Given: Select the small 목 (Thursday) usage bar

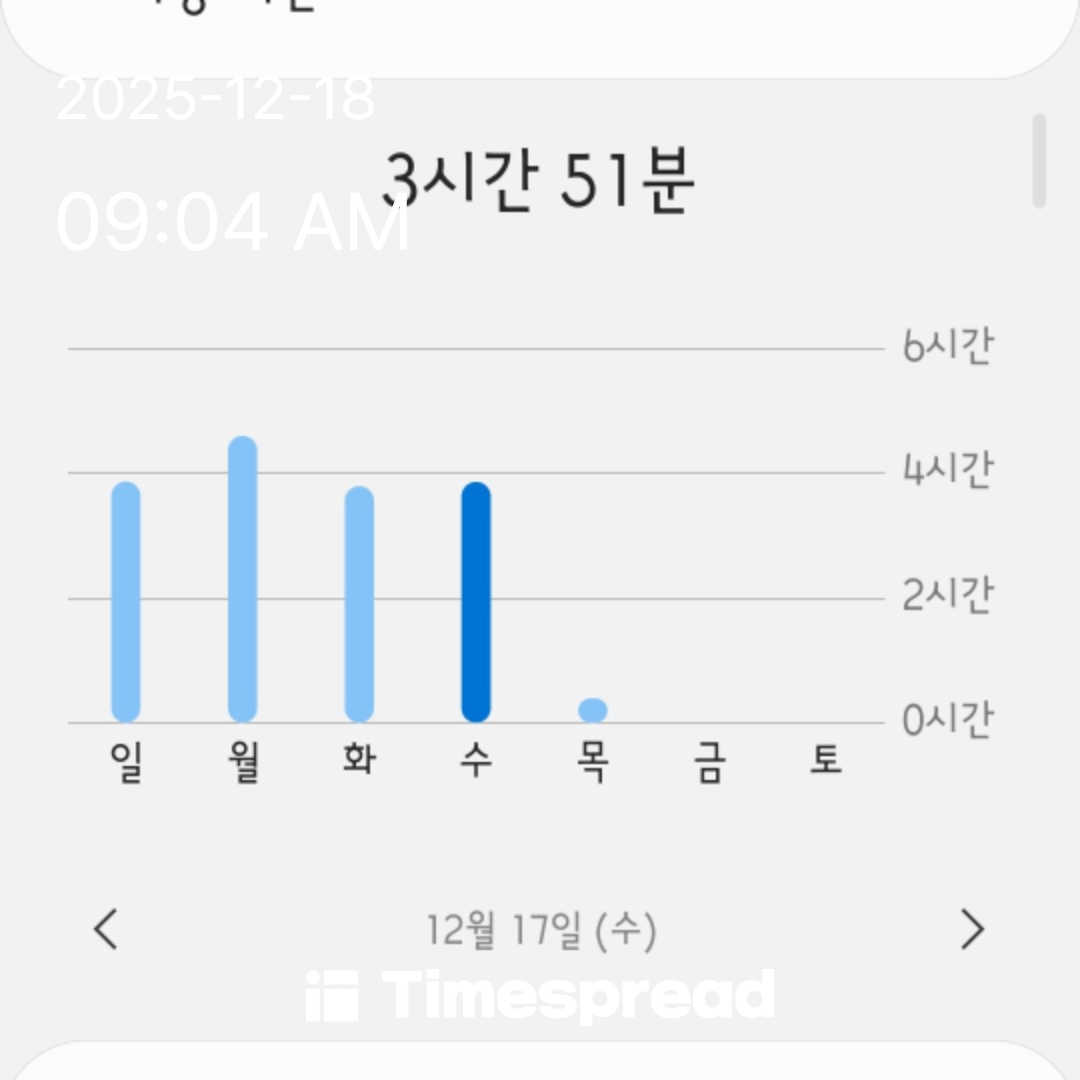Looking at the screenshot, I should click(x=593, y=710).
